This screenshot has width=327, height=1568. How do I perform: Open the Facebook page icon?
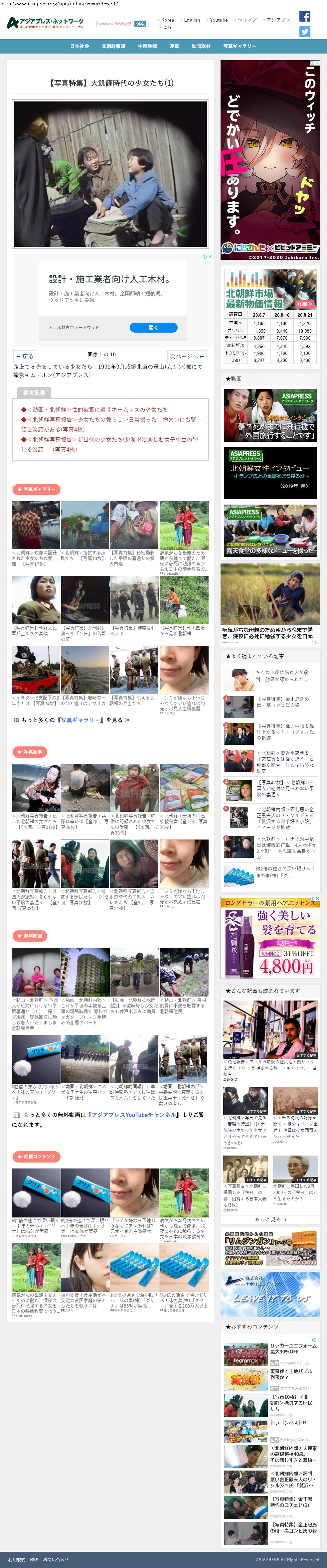pos(305,16)
